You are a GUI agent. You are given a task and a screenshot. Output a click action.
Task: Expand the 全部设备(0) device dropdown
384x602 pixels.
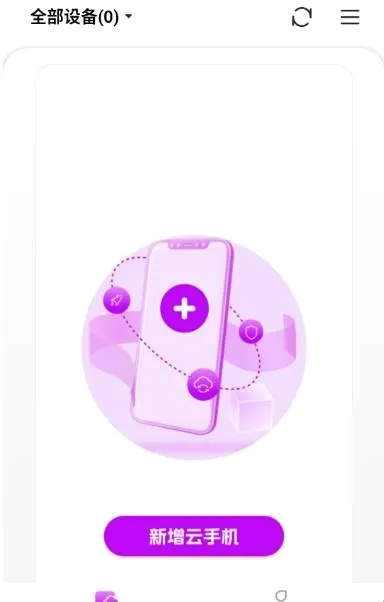tap(81, 17)
